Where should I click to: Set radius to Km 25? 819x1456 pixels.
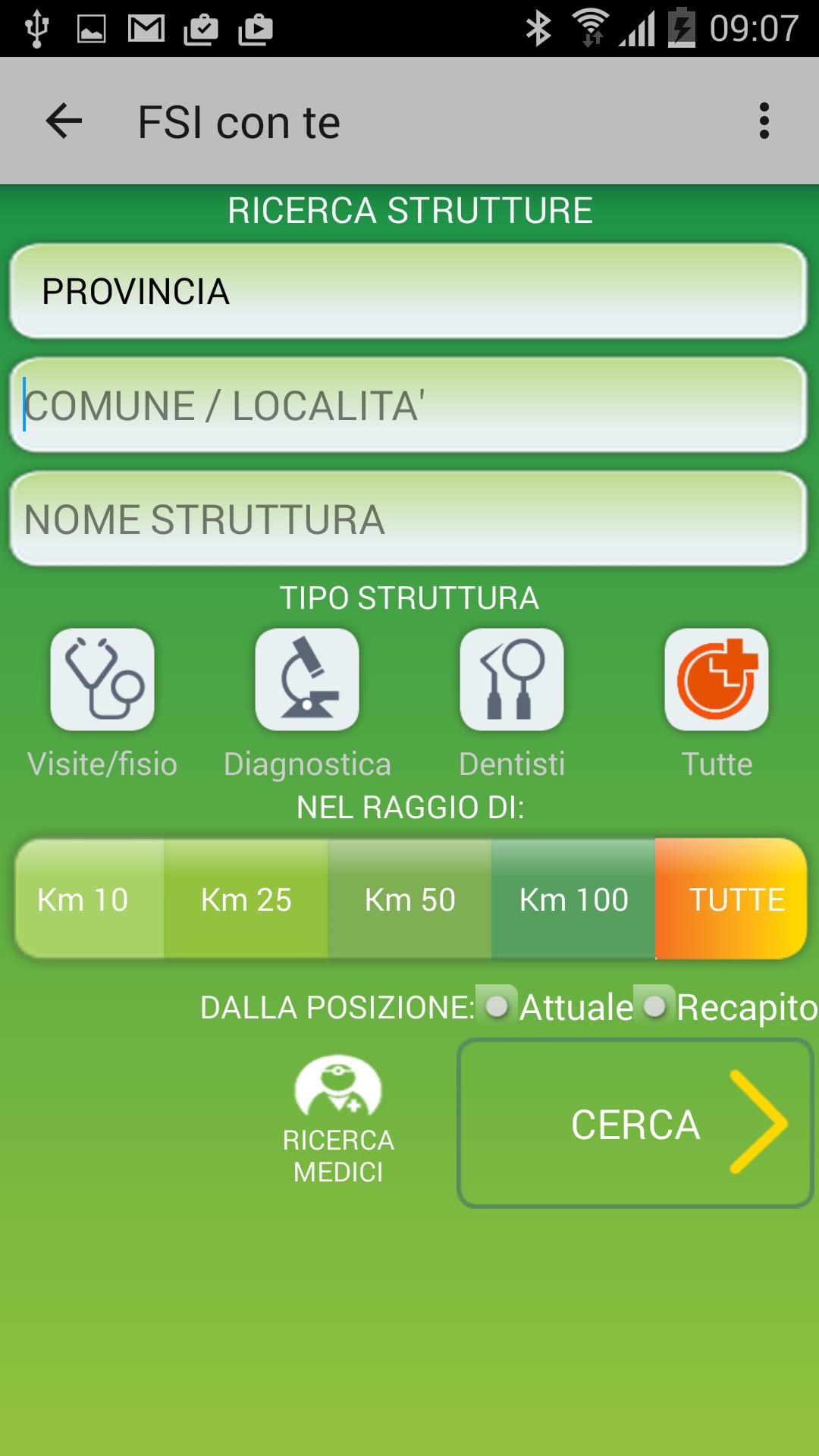point(246,899)
